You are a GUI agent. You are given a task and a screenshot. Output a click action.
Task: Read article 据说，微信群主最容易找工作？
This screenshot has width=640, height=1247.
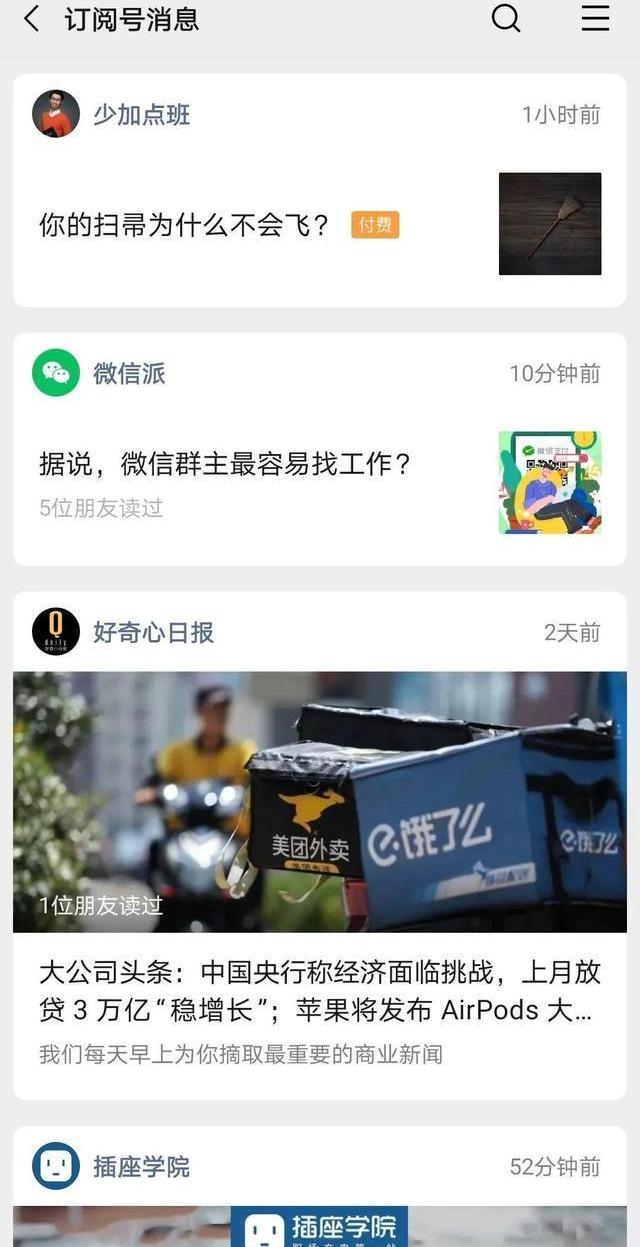(x=225, y=464)
